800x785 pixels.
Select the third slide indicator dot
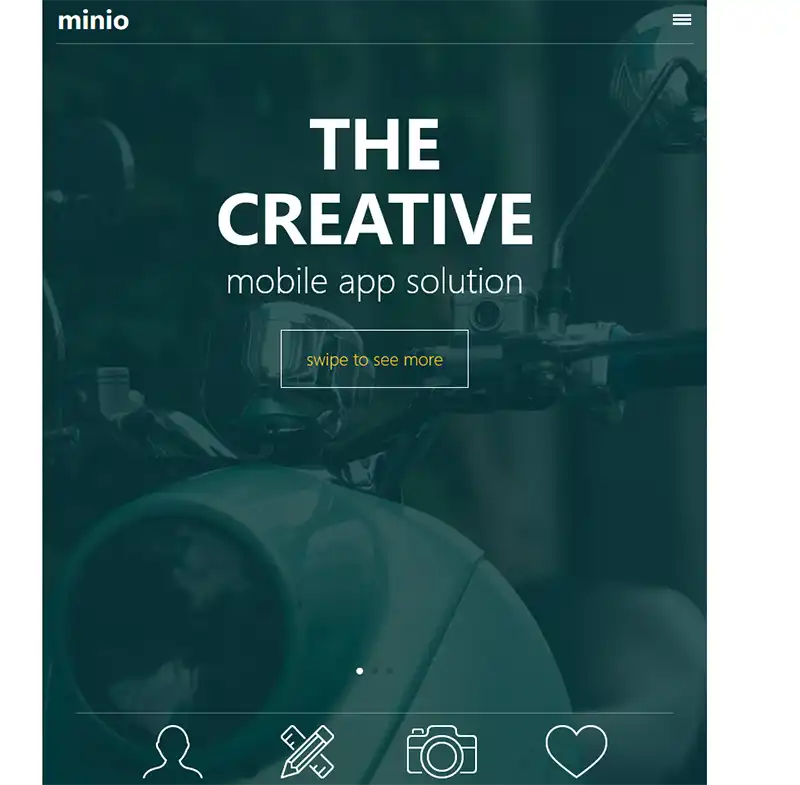[x=390, y=671]
